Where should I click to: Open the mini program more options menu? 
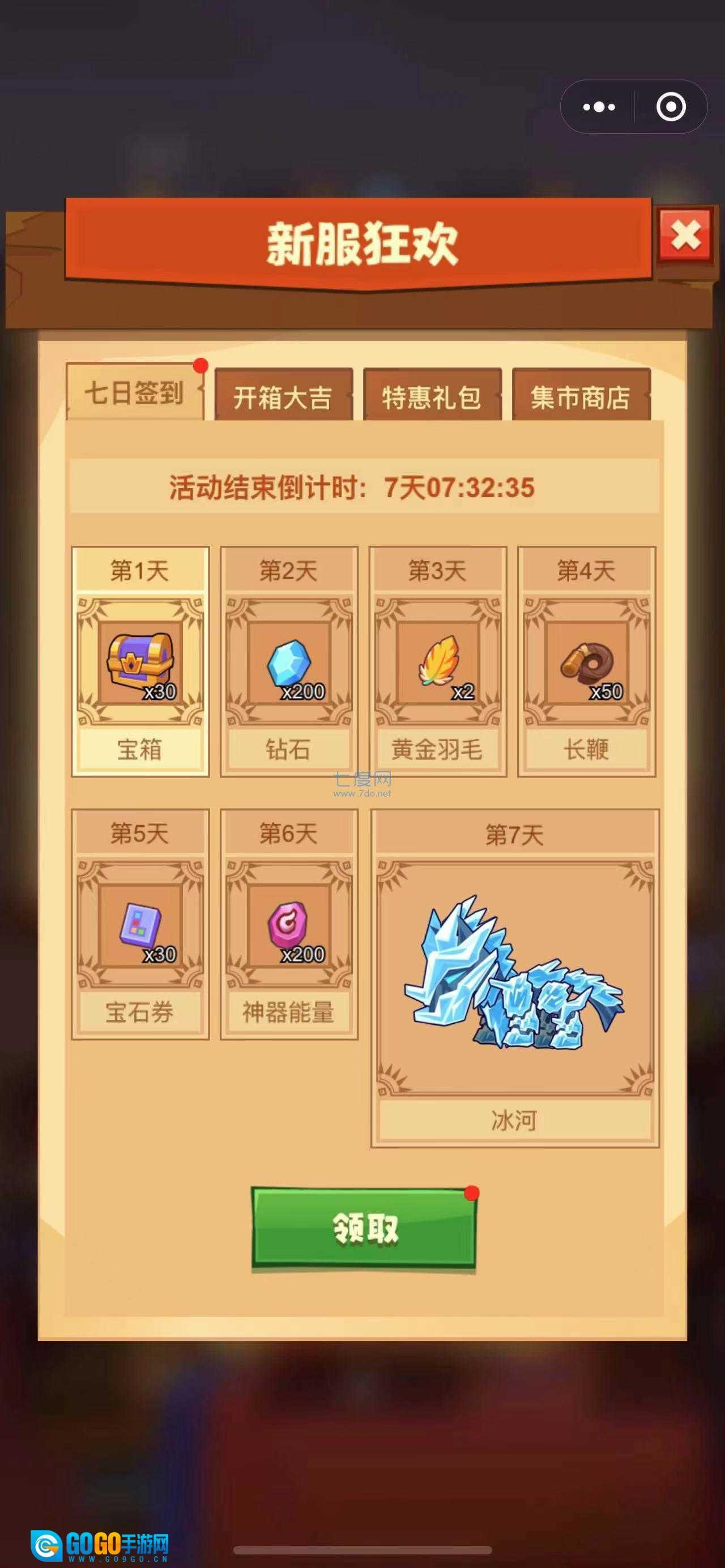(598, 107)
